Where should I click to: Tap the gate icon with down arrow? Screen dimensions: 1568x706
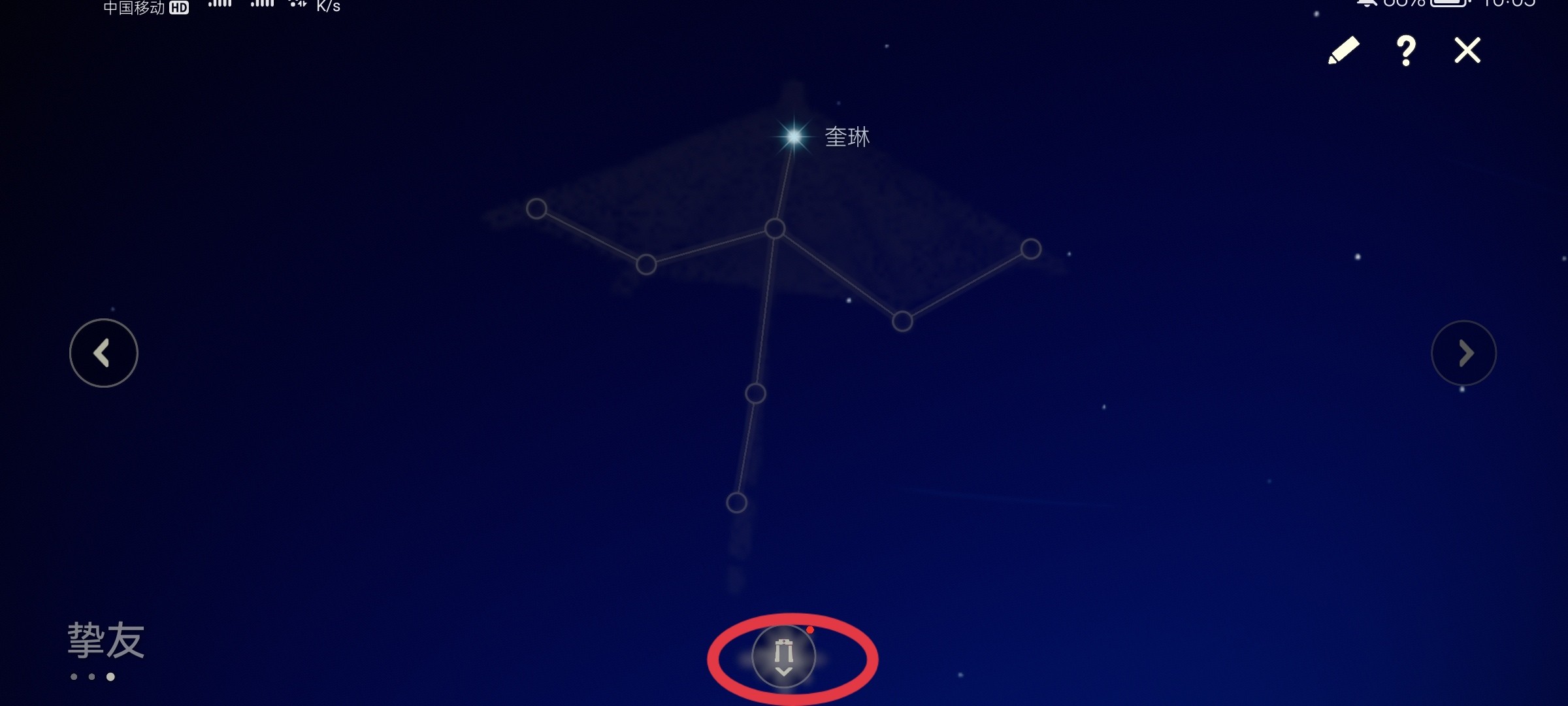pos(783,656)
